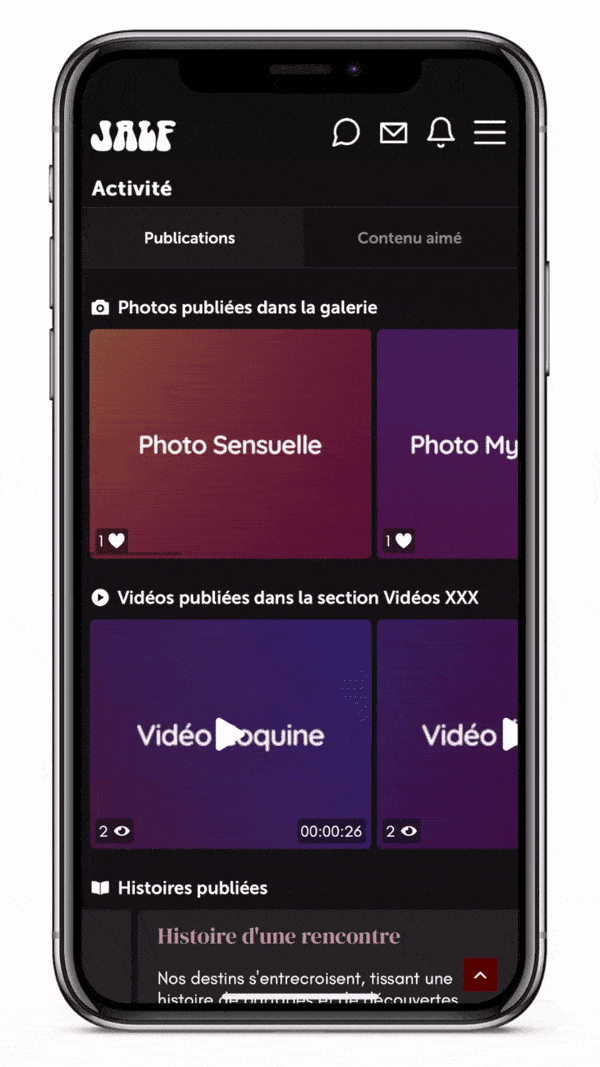Open the hamburger menu
Image resolution: width=600 pixels, height=1067 pixels.
pos(490,132)
